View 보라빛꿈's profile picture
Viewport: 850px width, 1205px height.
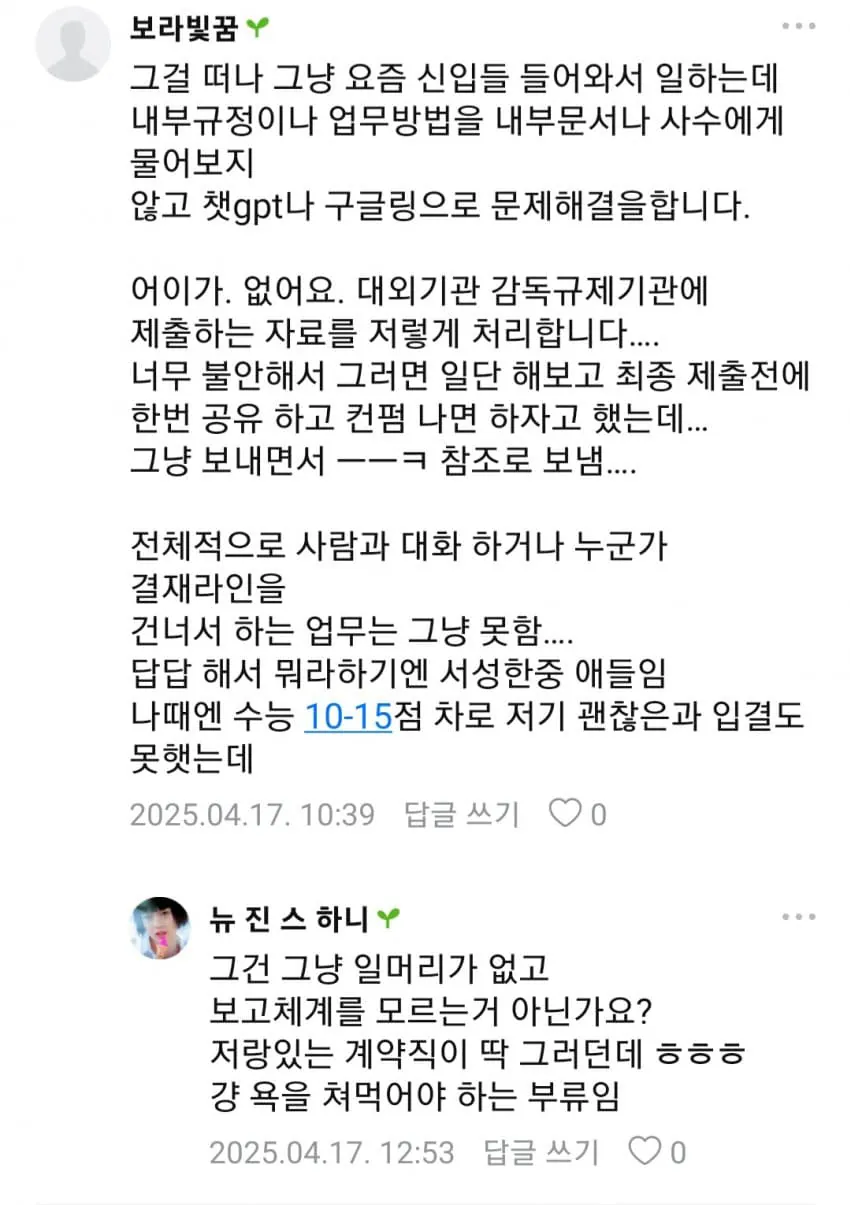coord(74,44)
